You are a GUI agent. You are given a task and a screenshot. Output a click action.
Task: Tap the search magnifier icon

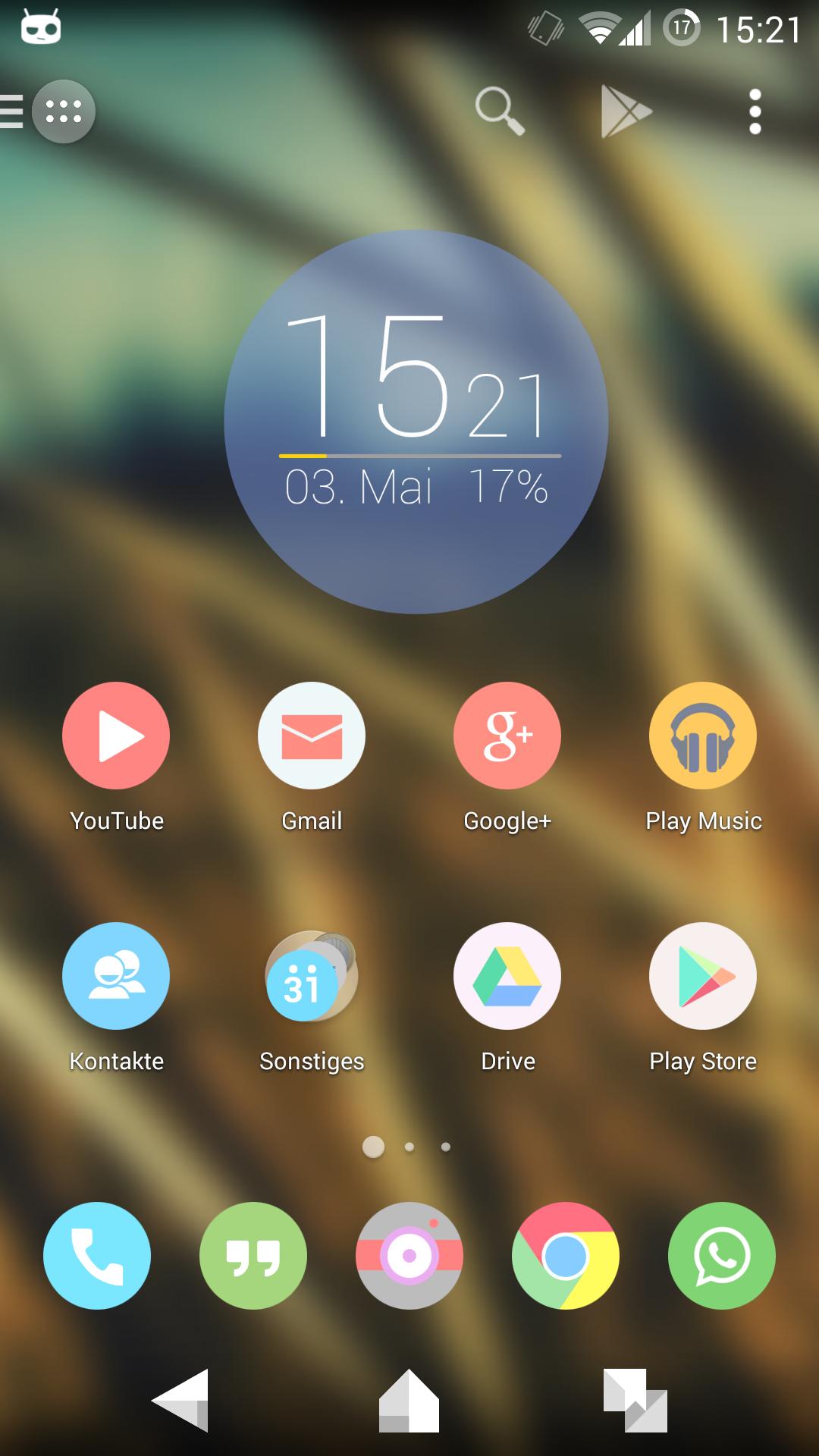[499, 111]
